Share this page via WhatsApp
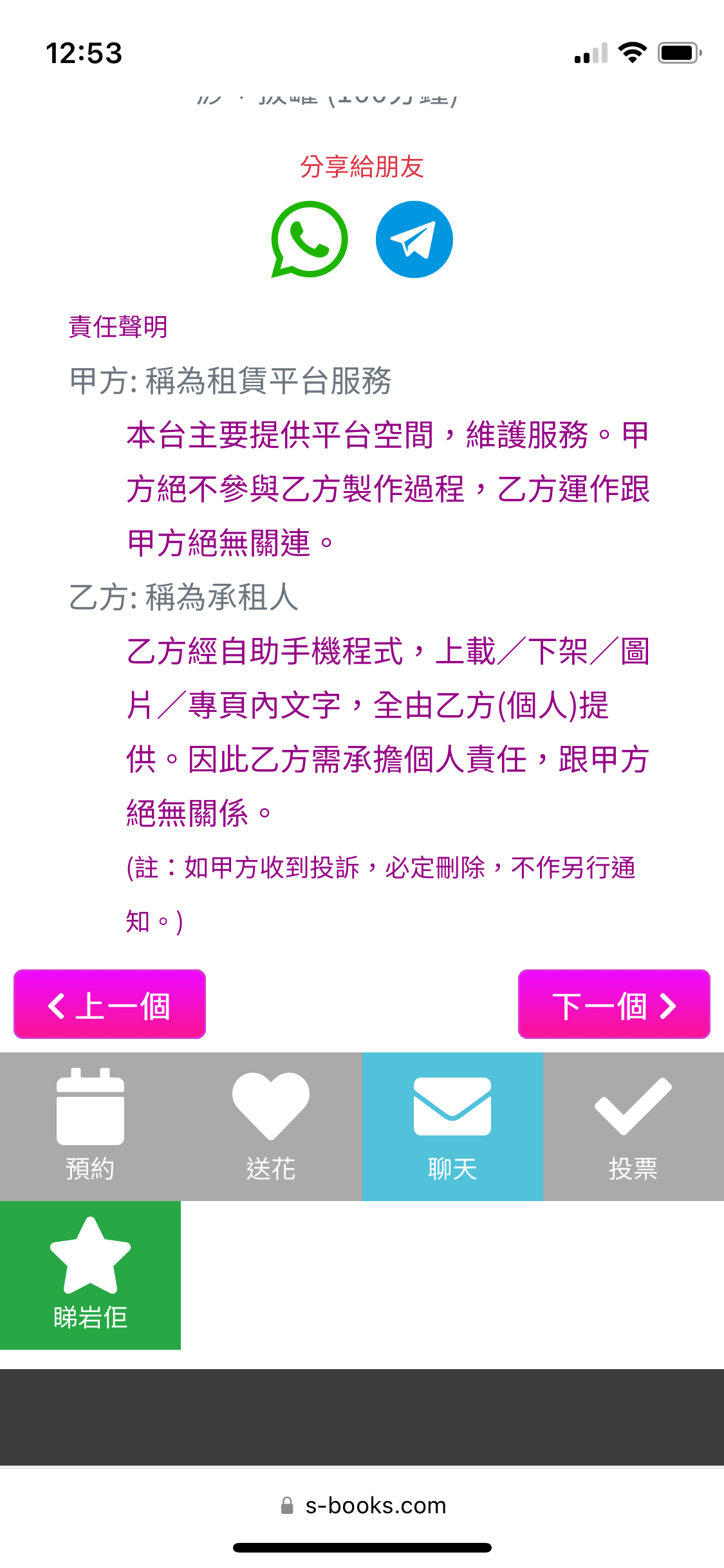Screen dimensions: 724x1568 310,239
